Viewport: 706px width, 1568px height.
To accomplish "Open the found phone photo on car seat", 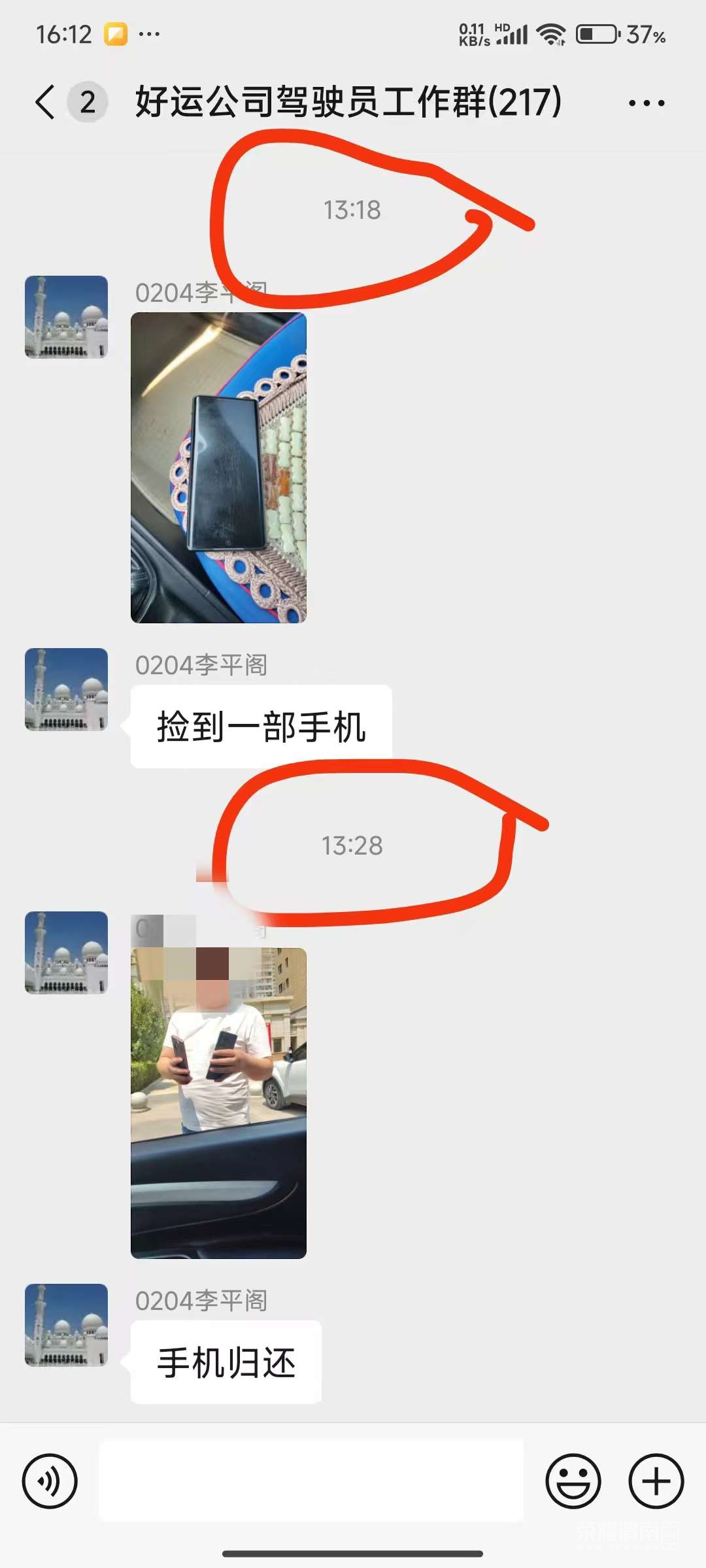I will [x=218, y=467].
